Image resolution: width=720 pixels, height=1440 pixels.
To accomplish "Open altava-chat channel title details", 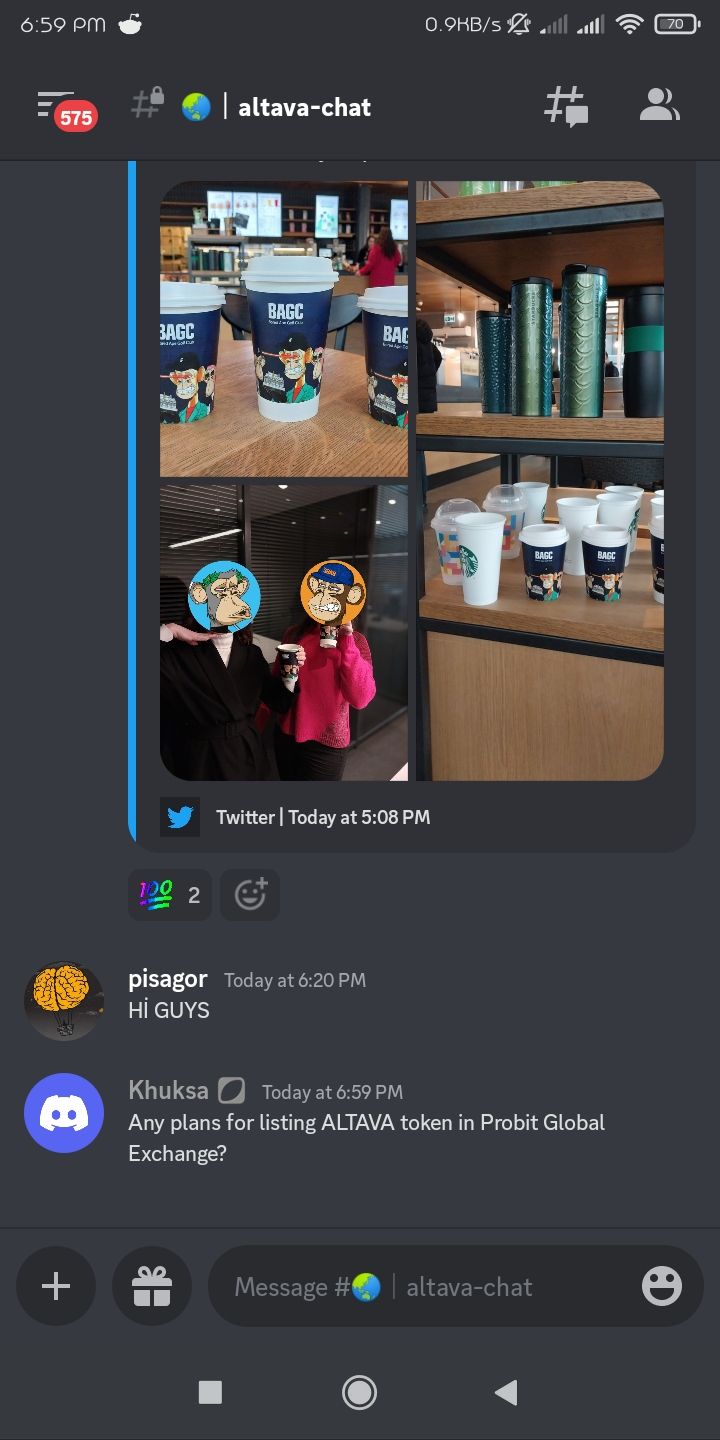I will coord(303,107).
